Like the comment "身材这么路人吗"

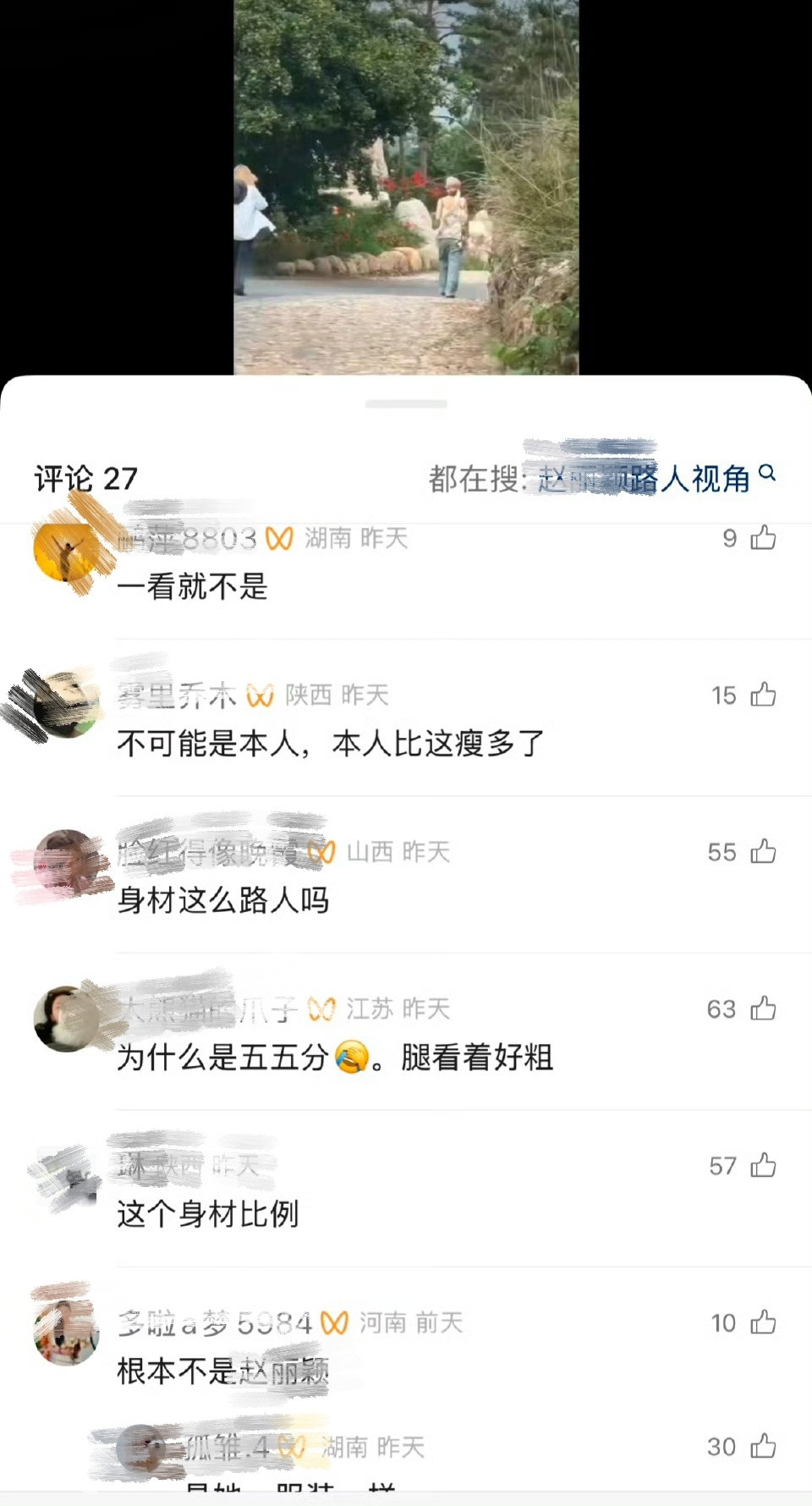pos(763,851)
